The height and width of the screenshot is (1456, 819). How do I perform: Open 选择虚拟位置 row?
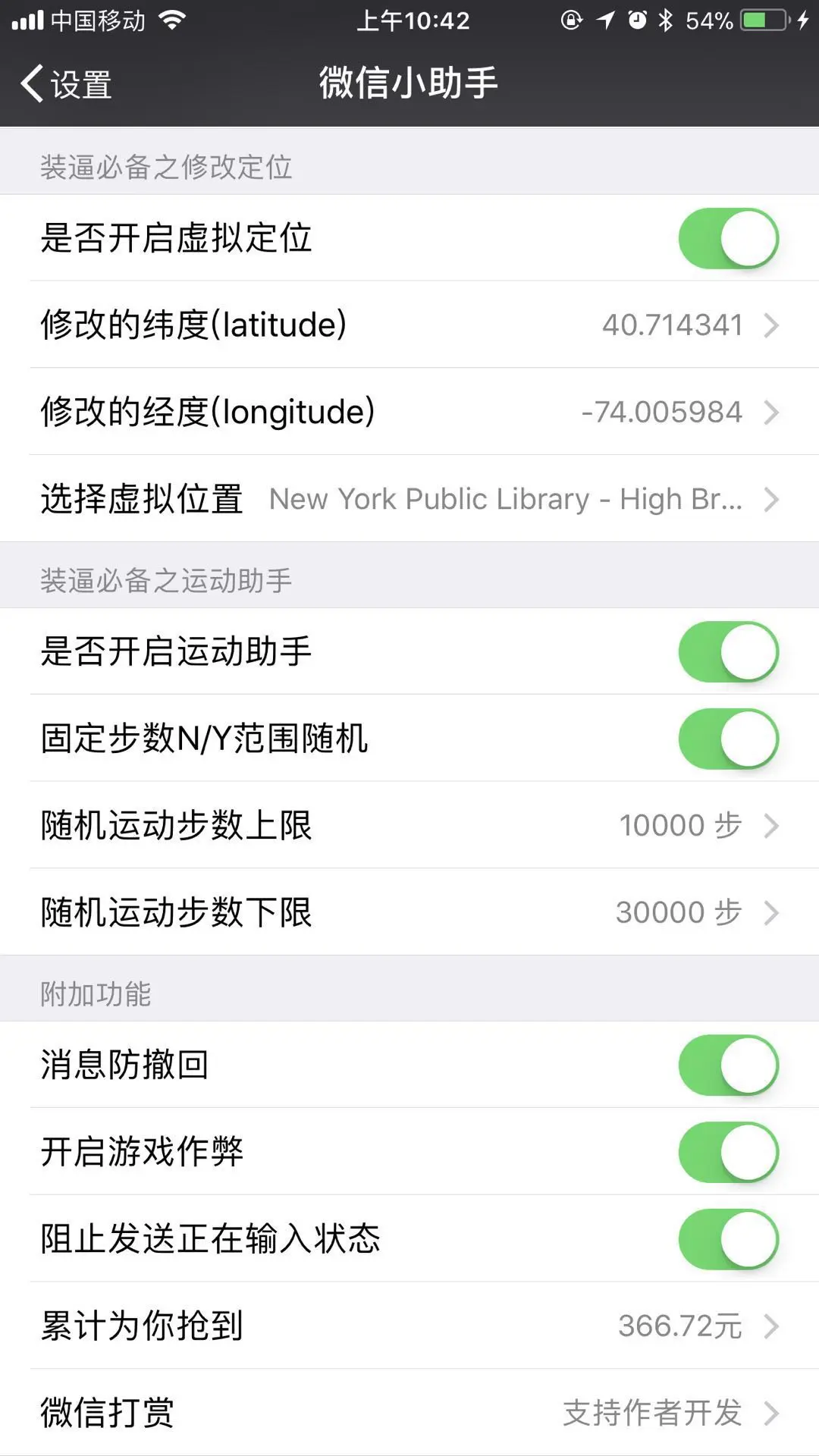(409, 499)
